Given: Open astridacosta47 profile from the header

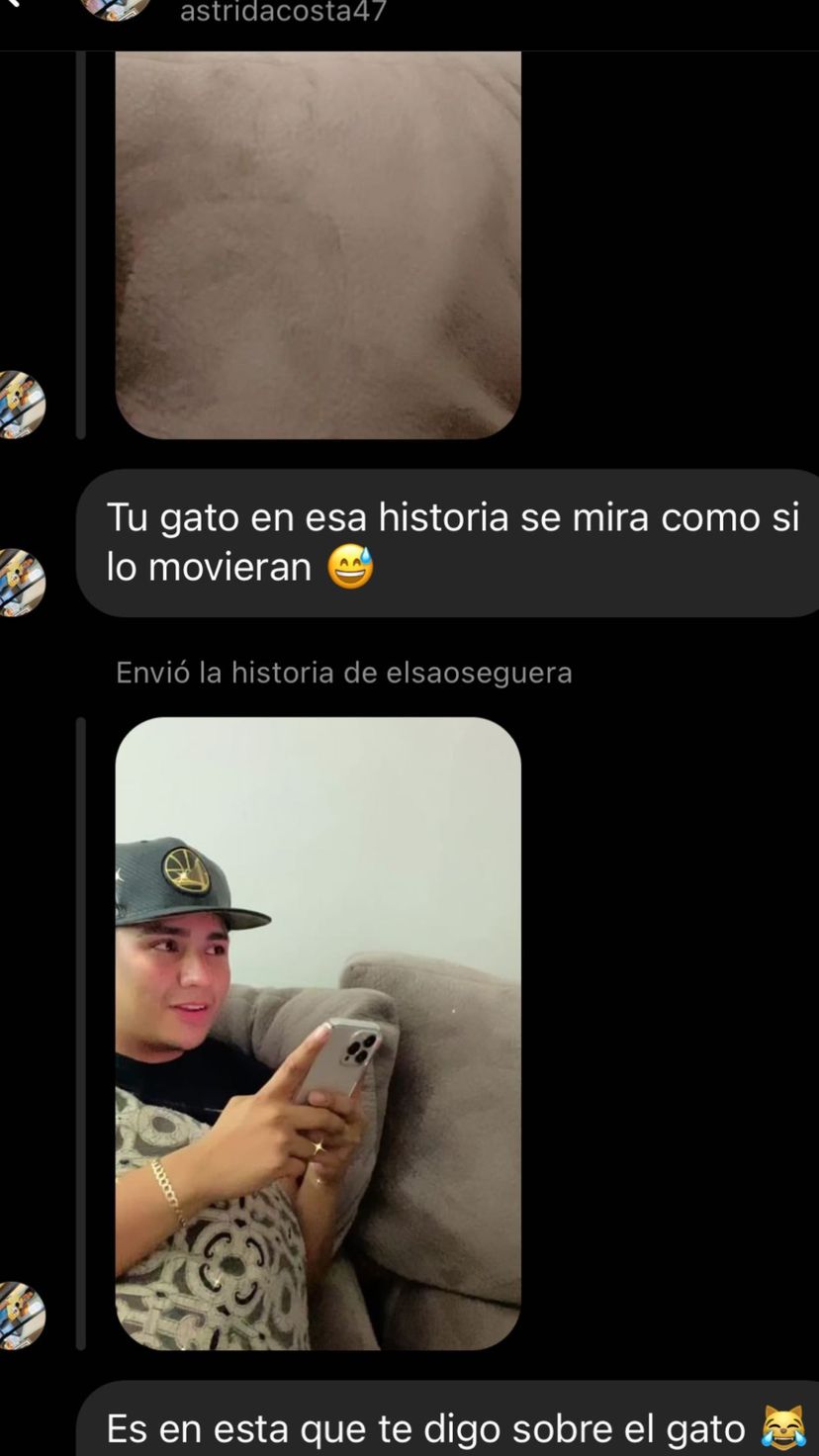Looking at the screenshot, I should point(283,12).
